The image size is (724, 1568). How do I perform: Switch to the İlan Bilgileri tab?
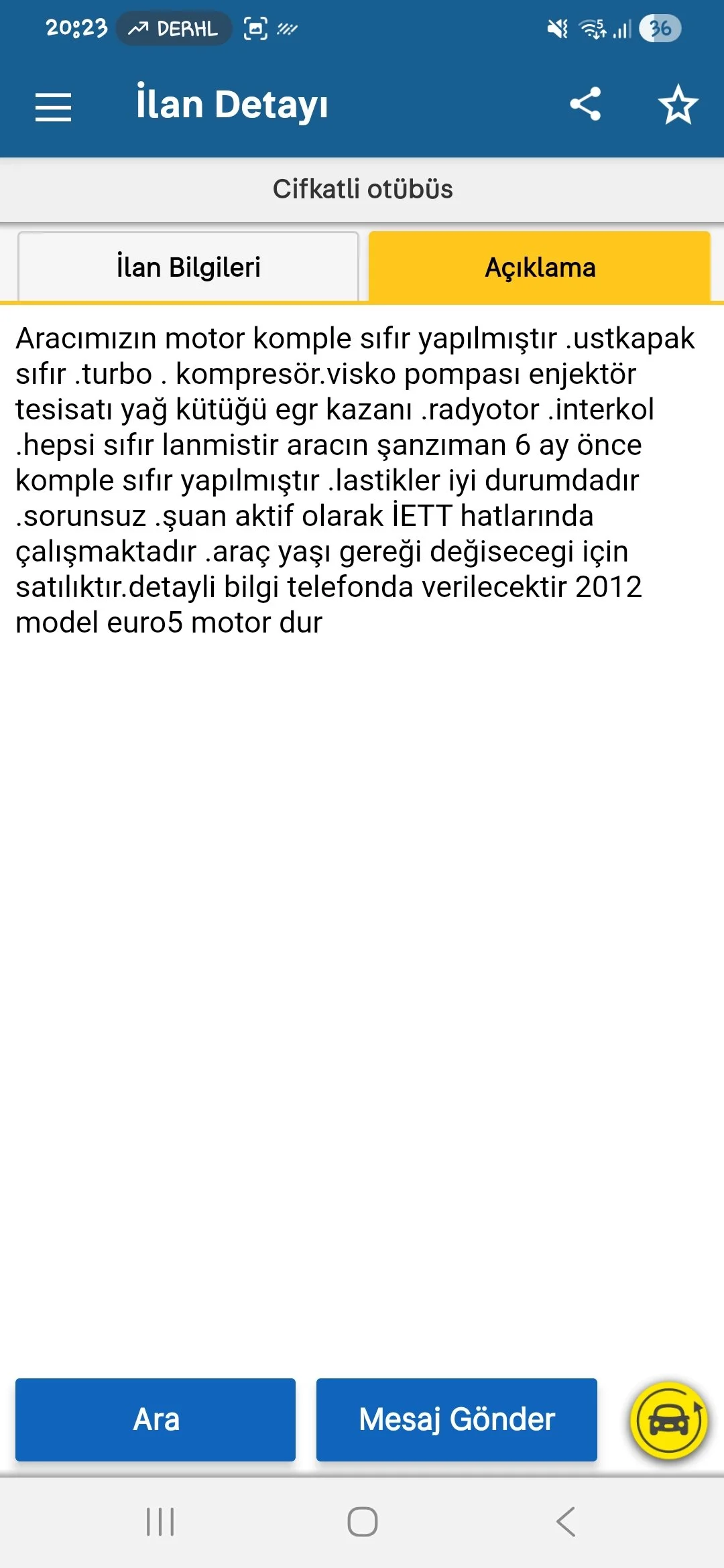tap(188, 266)
